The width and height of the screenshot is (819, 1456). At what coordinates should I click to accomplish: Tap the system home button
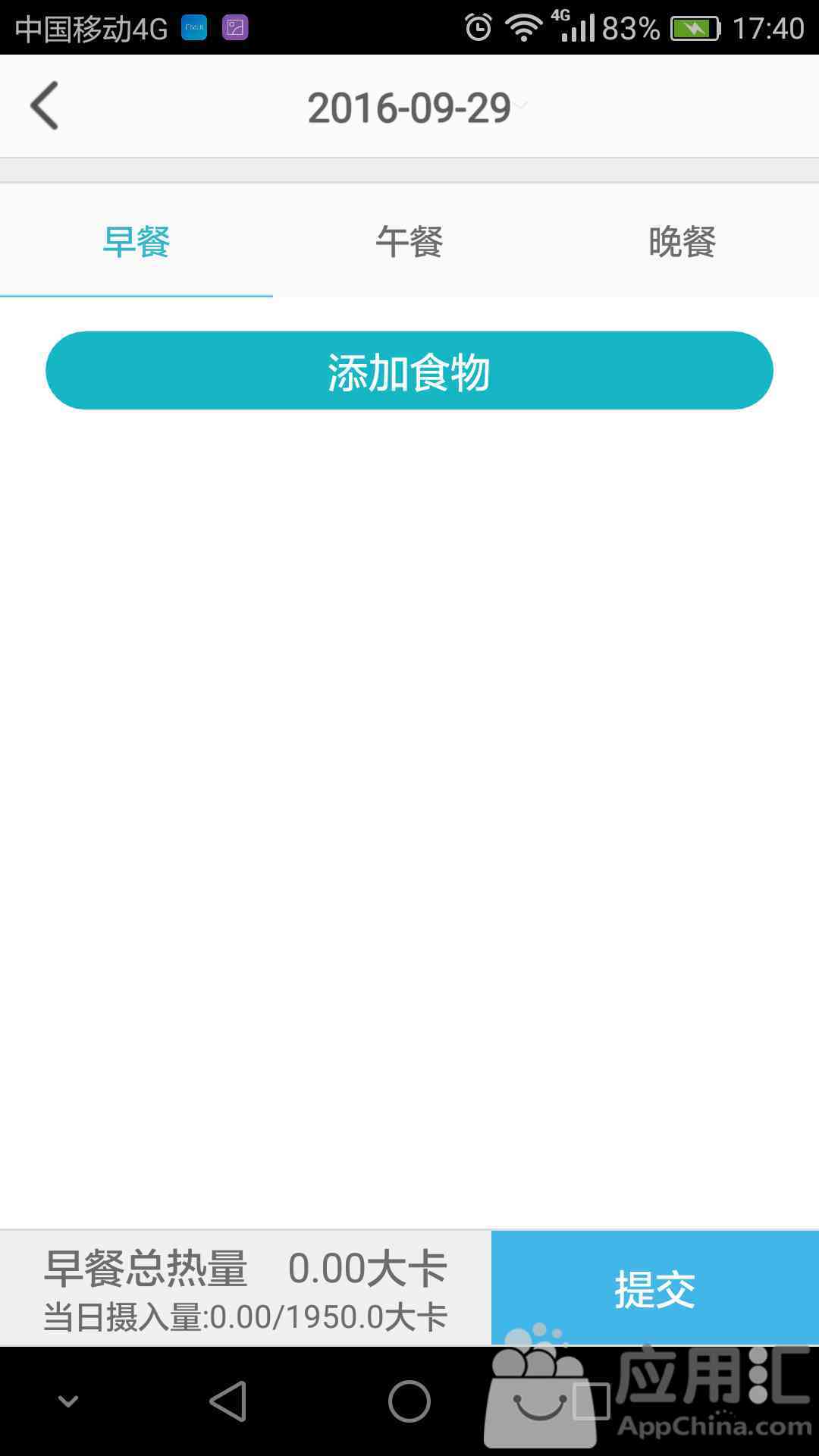(x=409, y=1401)
